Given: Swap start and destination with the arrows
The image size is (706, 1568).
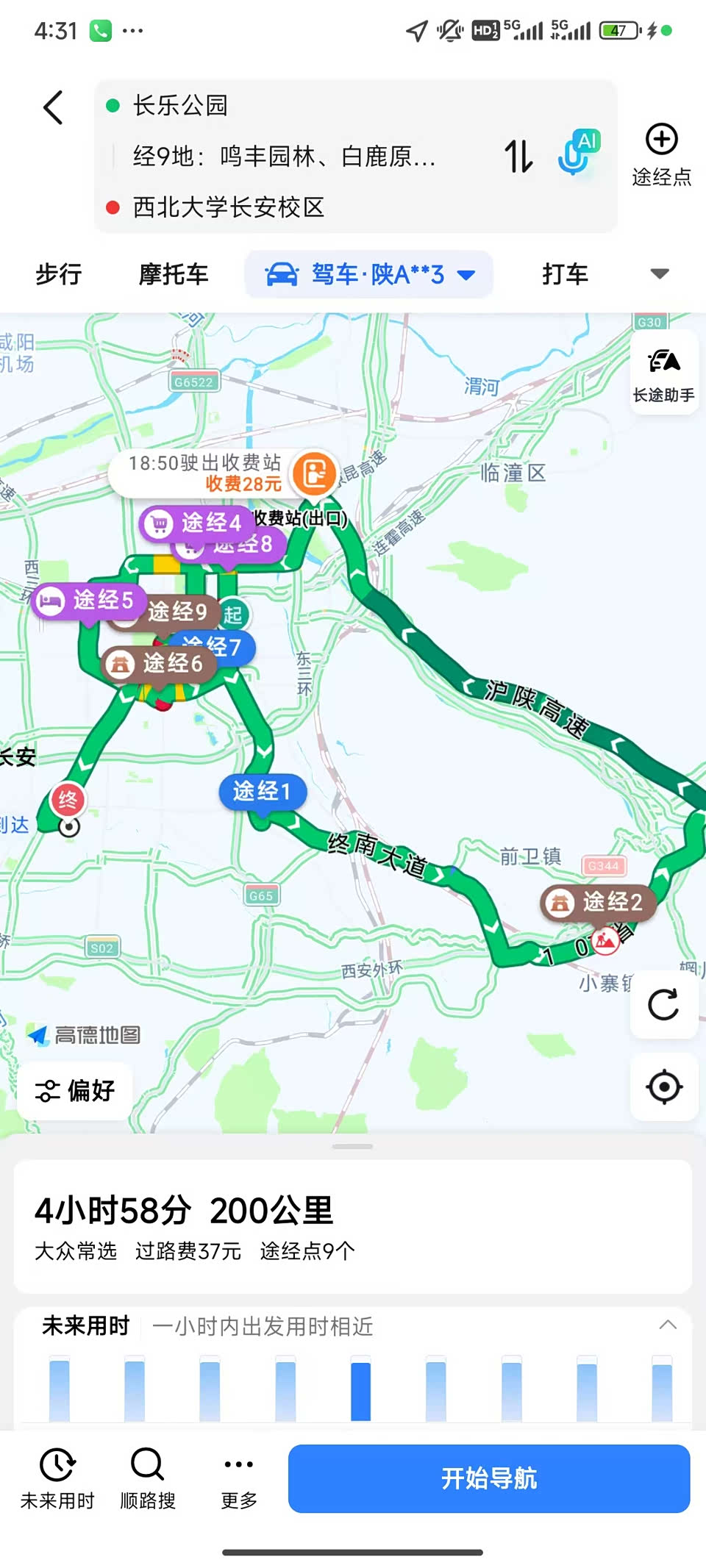Looking at the screenshot, I should (518, 157).
